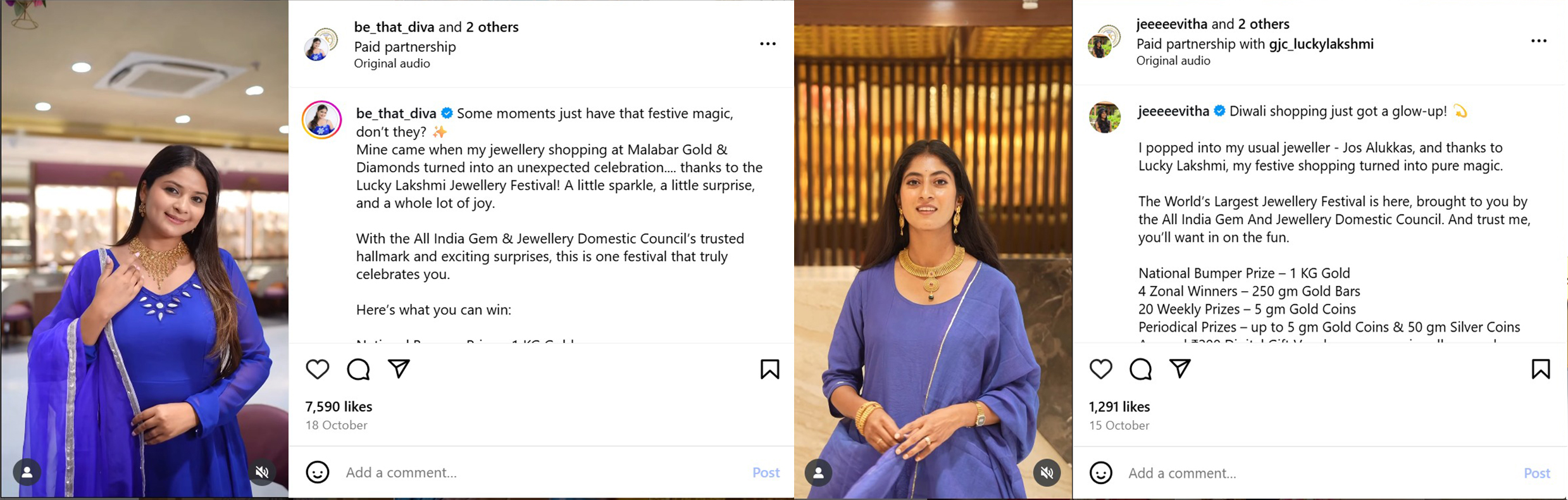This screenshot has width=1568, height=500.
Task: Unmute be_that_diva's video
Action: tap(262, 472)
